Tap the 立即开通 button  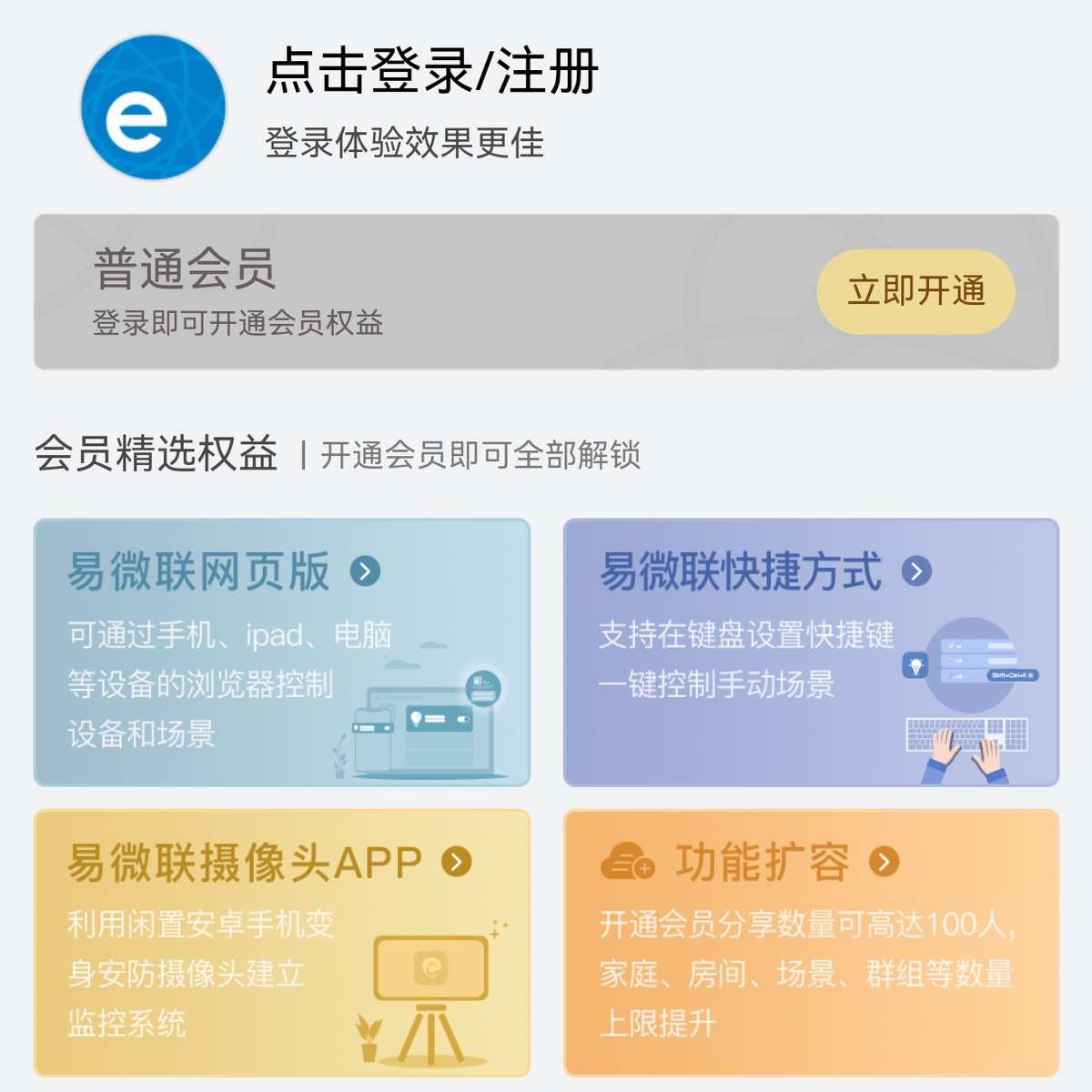pos(916,291)
